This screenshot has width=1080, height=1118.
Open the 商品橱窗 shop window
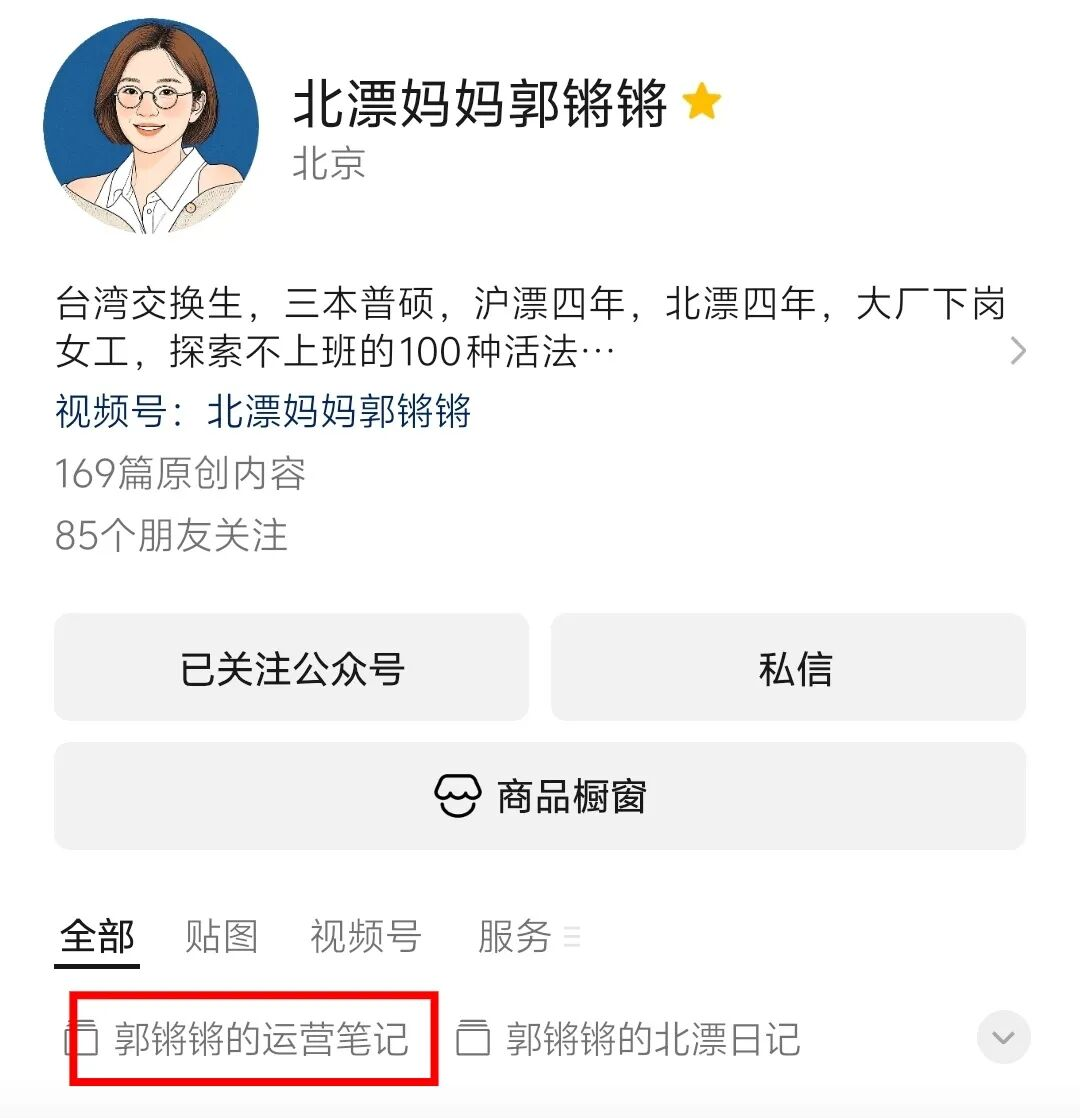click(x=540, y=797)
